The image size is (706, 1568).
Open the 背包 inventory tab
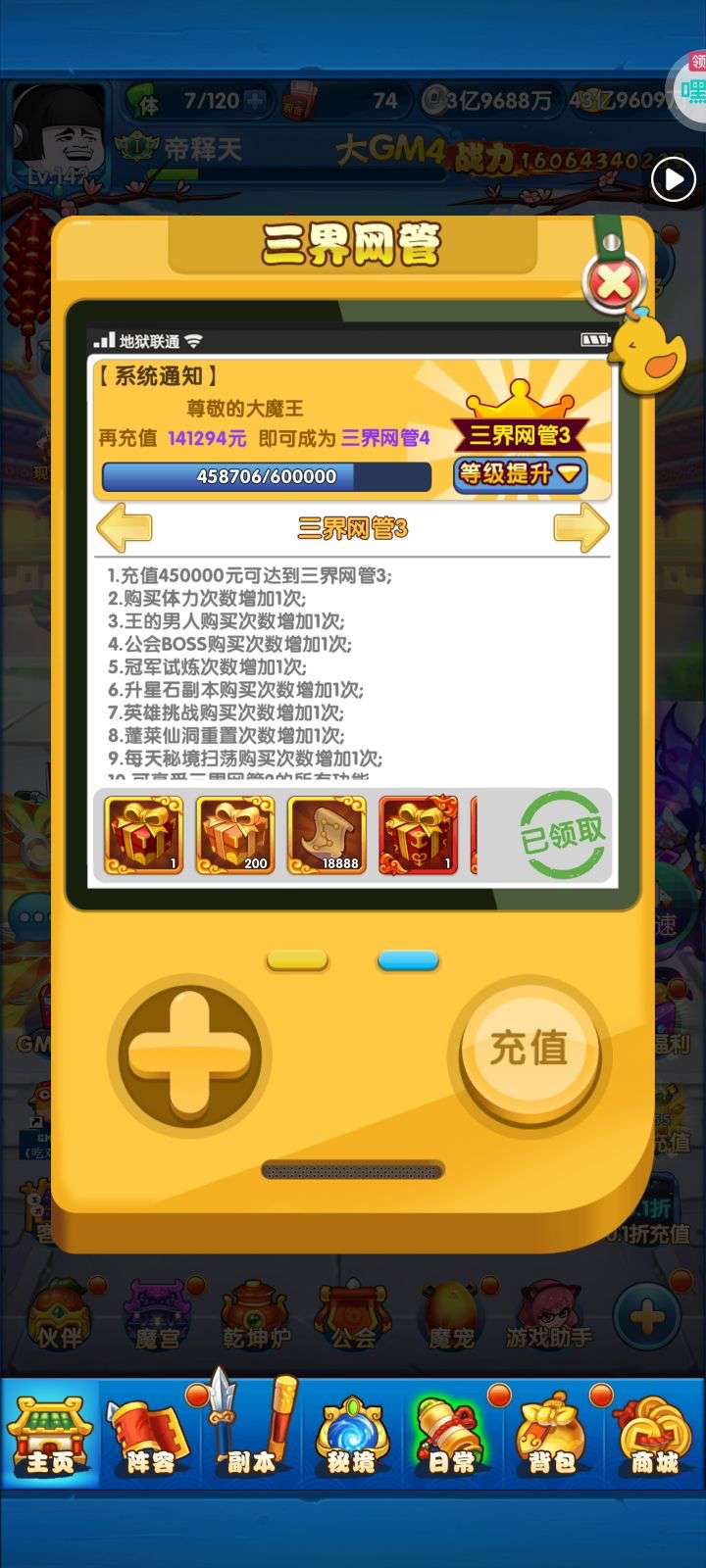552,1437
